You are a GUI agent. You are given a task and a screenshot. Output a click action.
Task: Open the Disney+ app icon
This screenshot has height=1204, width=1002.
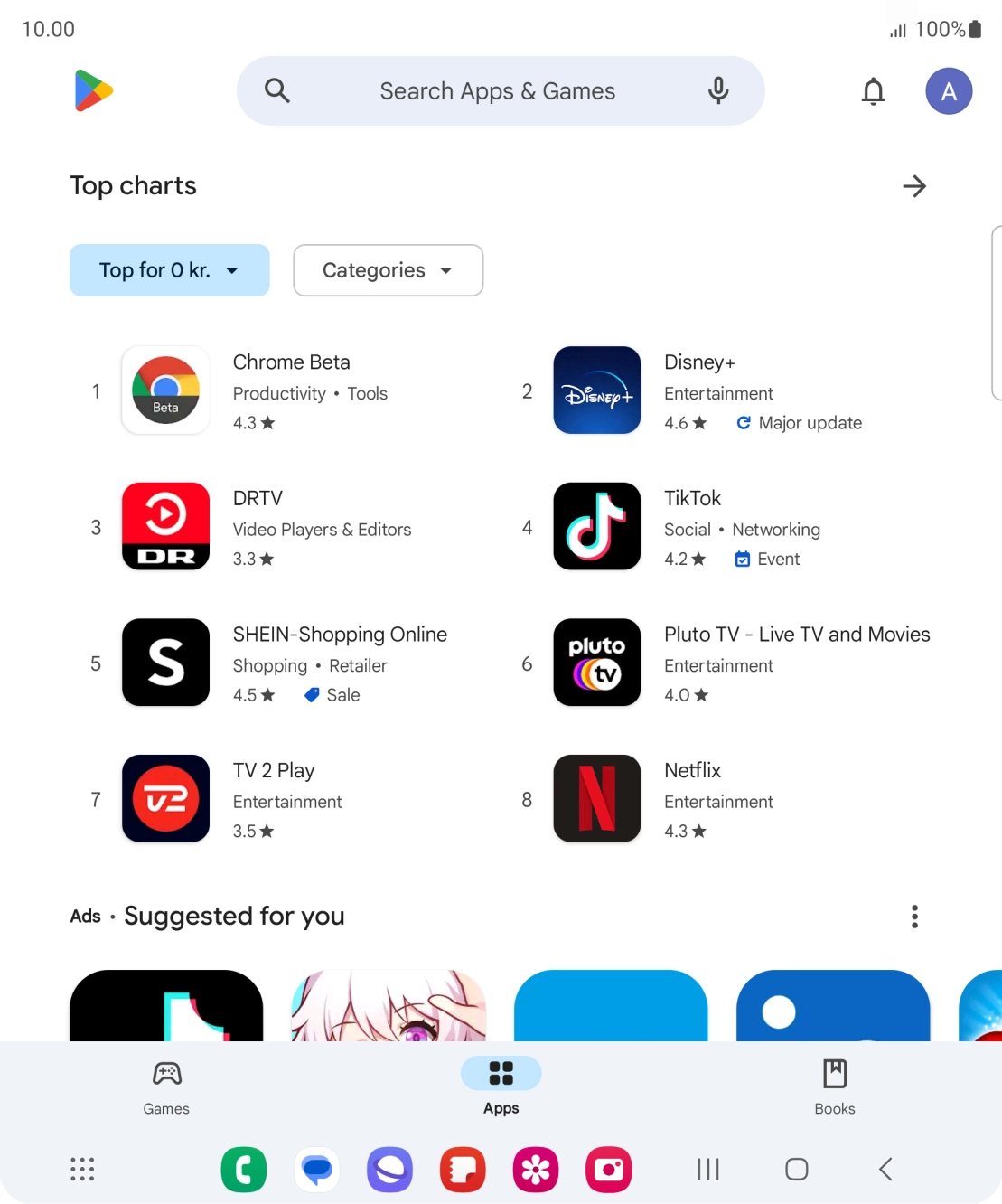tap(596, 390)
